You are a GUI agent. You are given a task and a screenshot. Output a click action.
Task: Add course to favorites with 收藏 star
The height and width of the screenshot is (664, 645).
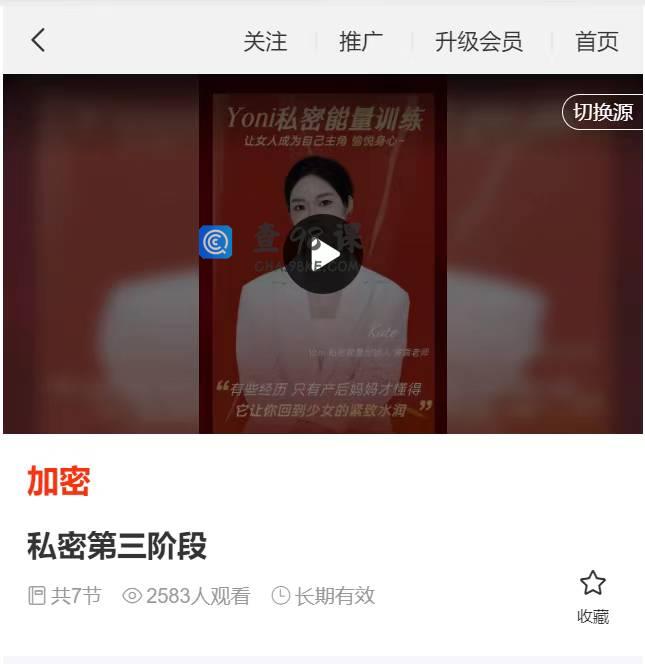pyautogui.click(x=593, y=596)
